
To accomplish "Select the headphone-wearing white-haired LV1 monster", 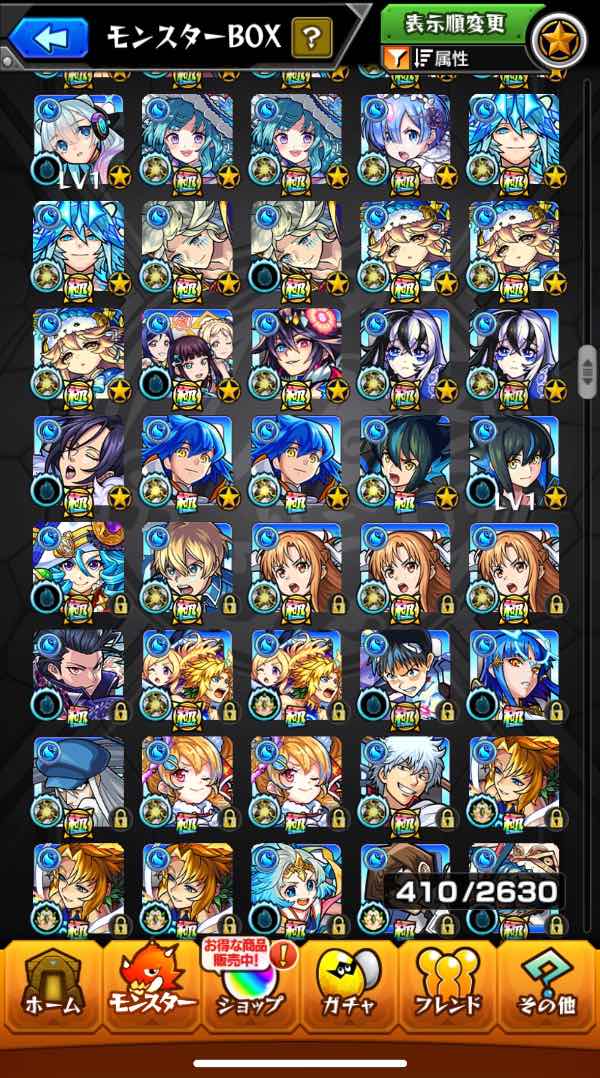I will [79, 139].
